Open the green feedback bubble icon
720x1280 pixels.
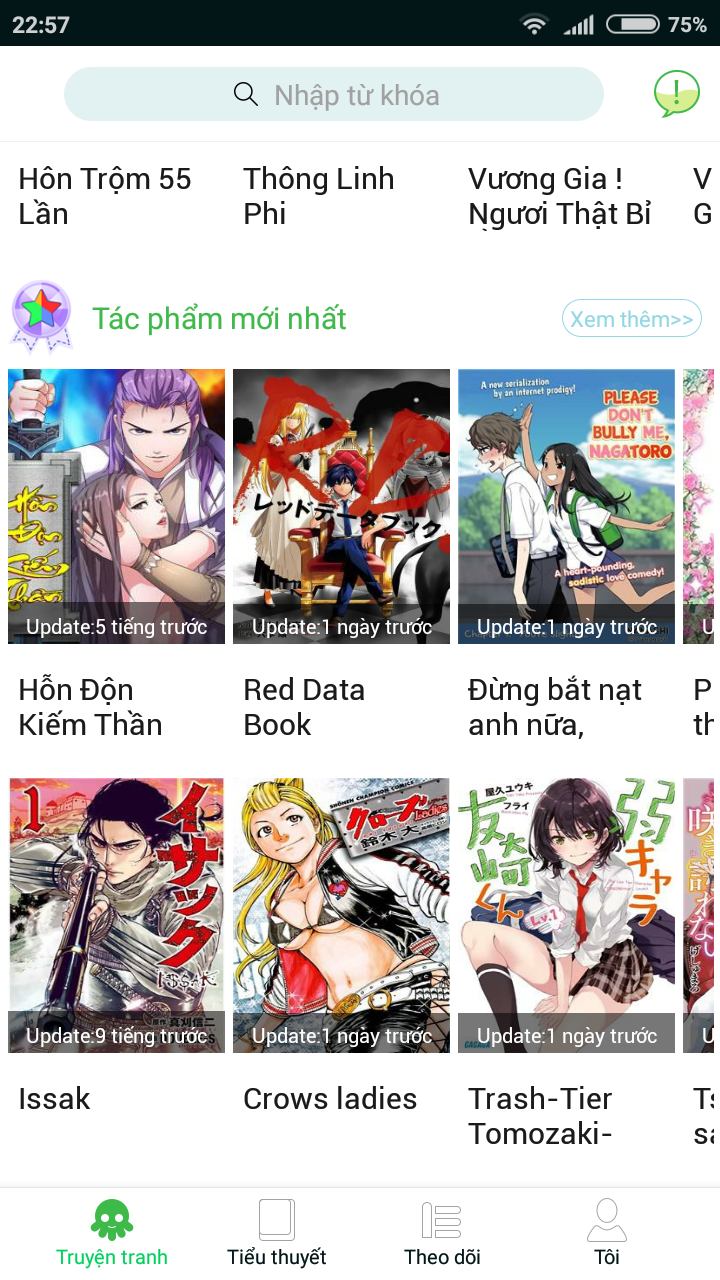(x=676, y=95)
